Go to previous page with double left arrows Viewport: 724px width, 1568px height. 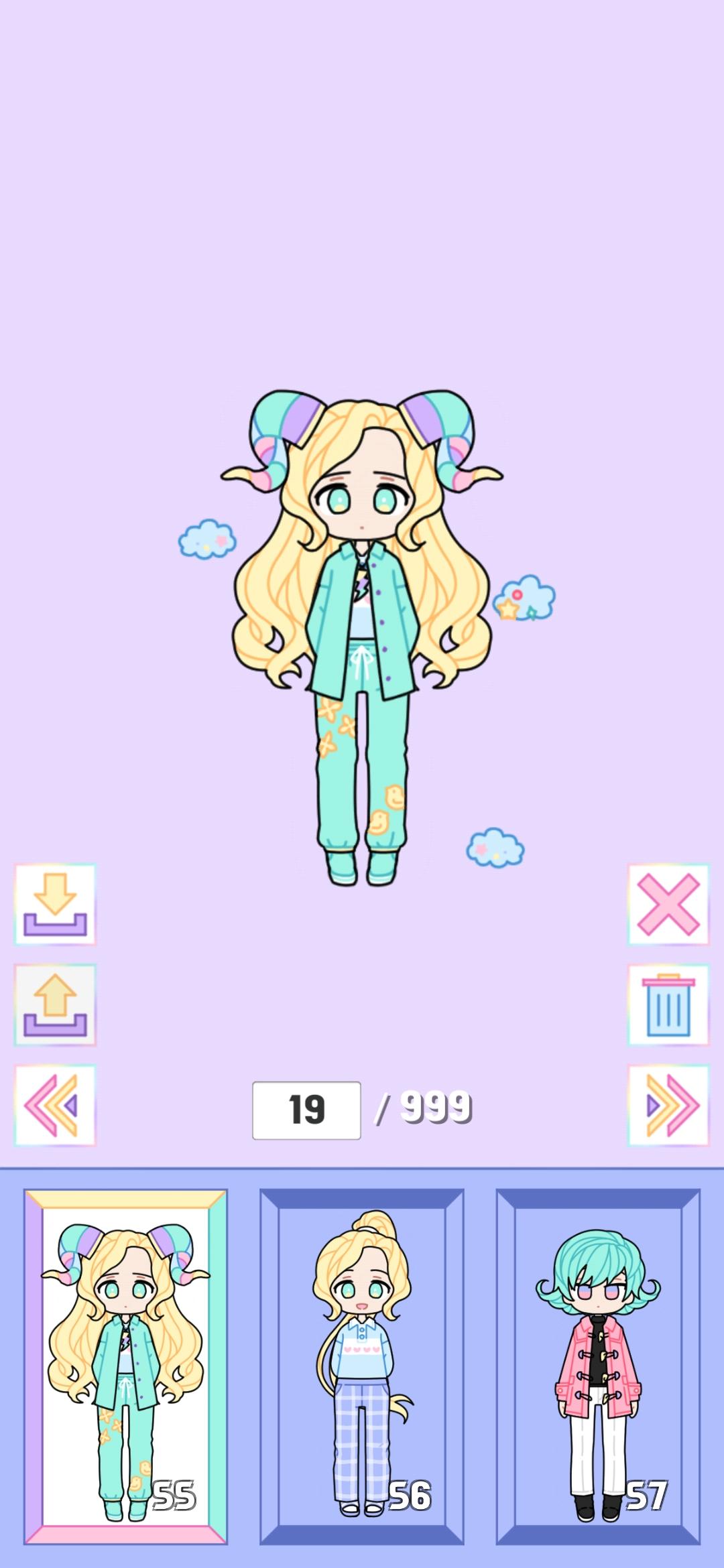[x=55, y=1106]
